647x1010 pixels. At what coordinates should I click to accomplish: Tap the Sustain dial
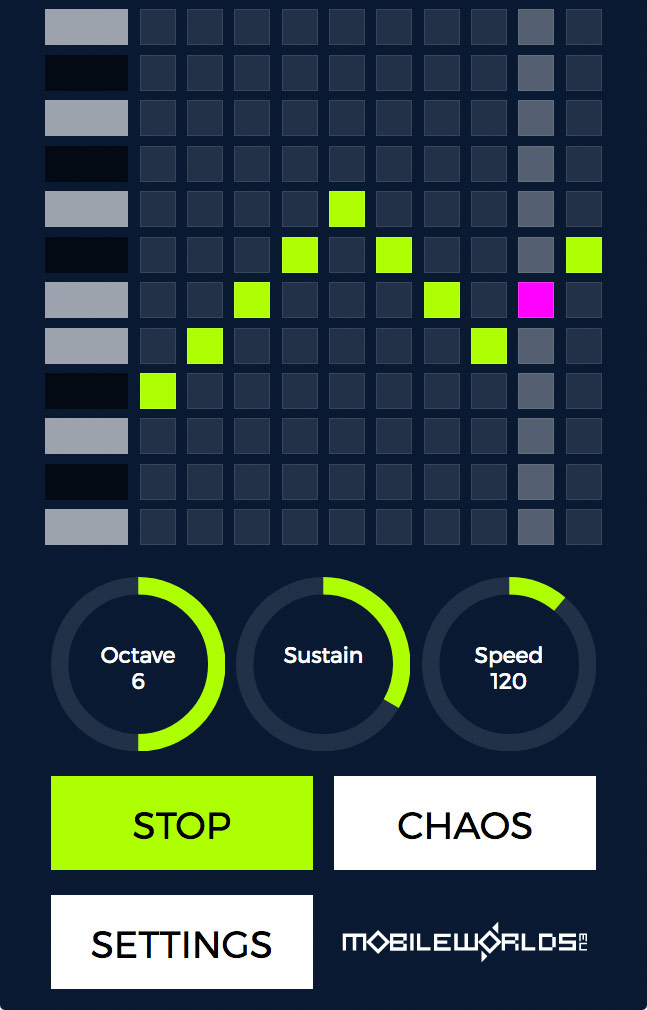pos(323,664)
